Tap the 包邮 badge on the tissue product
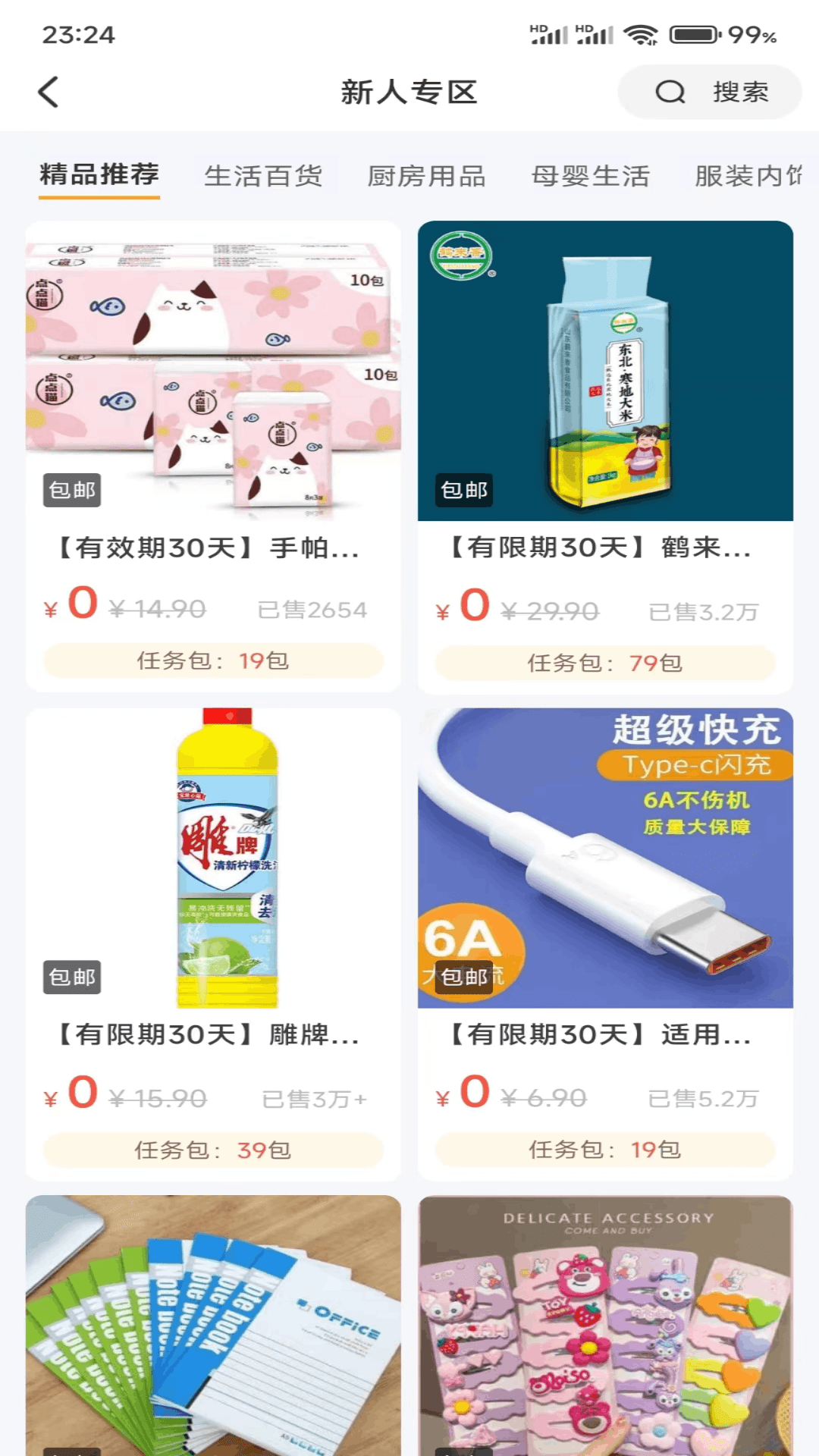819x1456 pixels. pyautogui.click(x=72, y=490)
